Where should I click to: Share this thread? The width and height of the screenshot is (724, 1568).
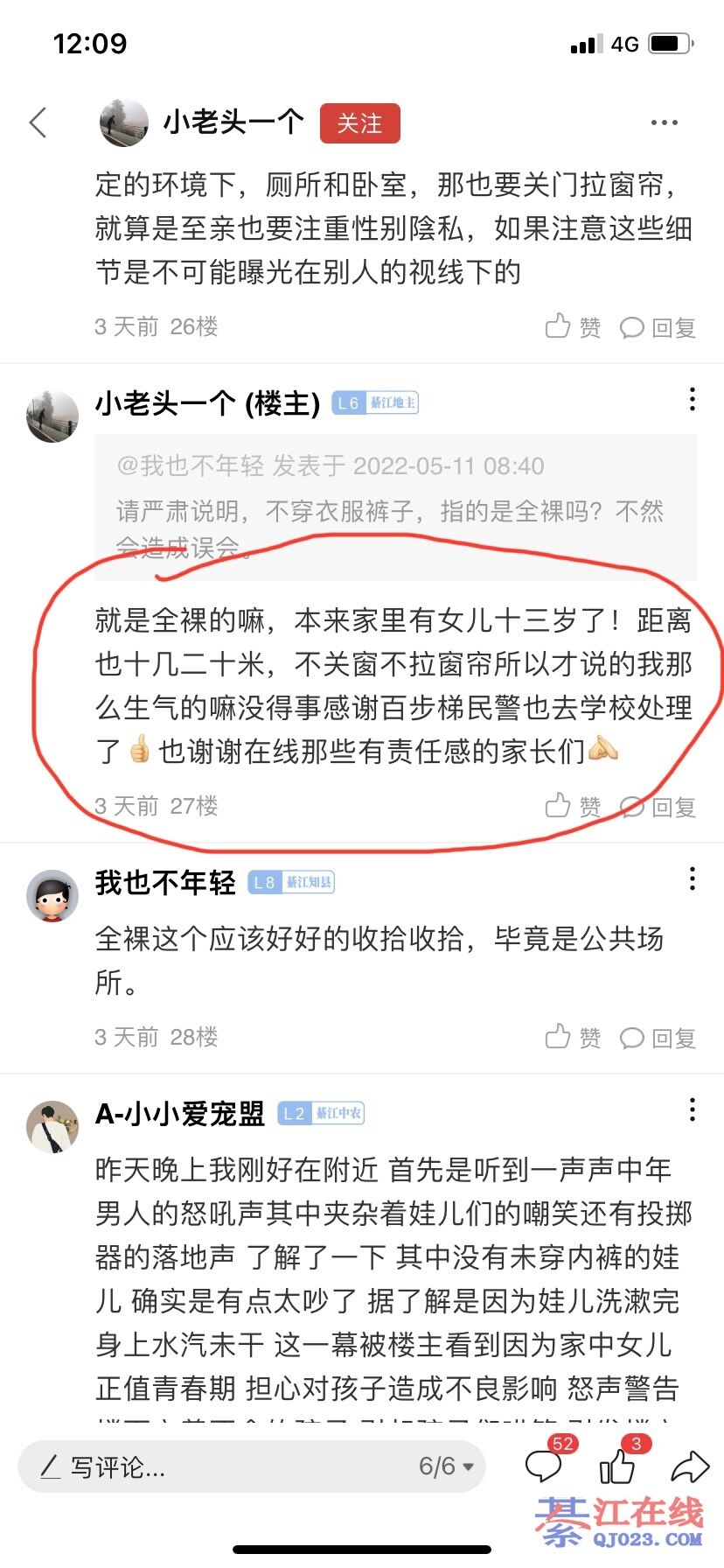coord(689,1466)
